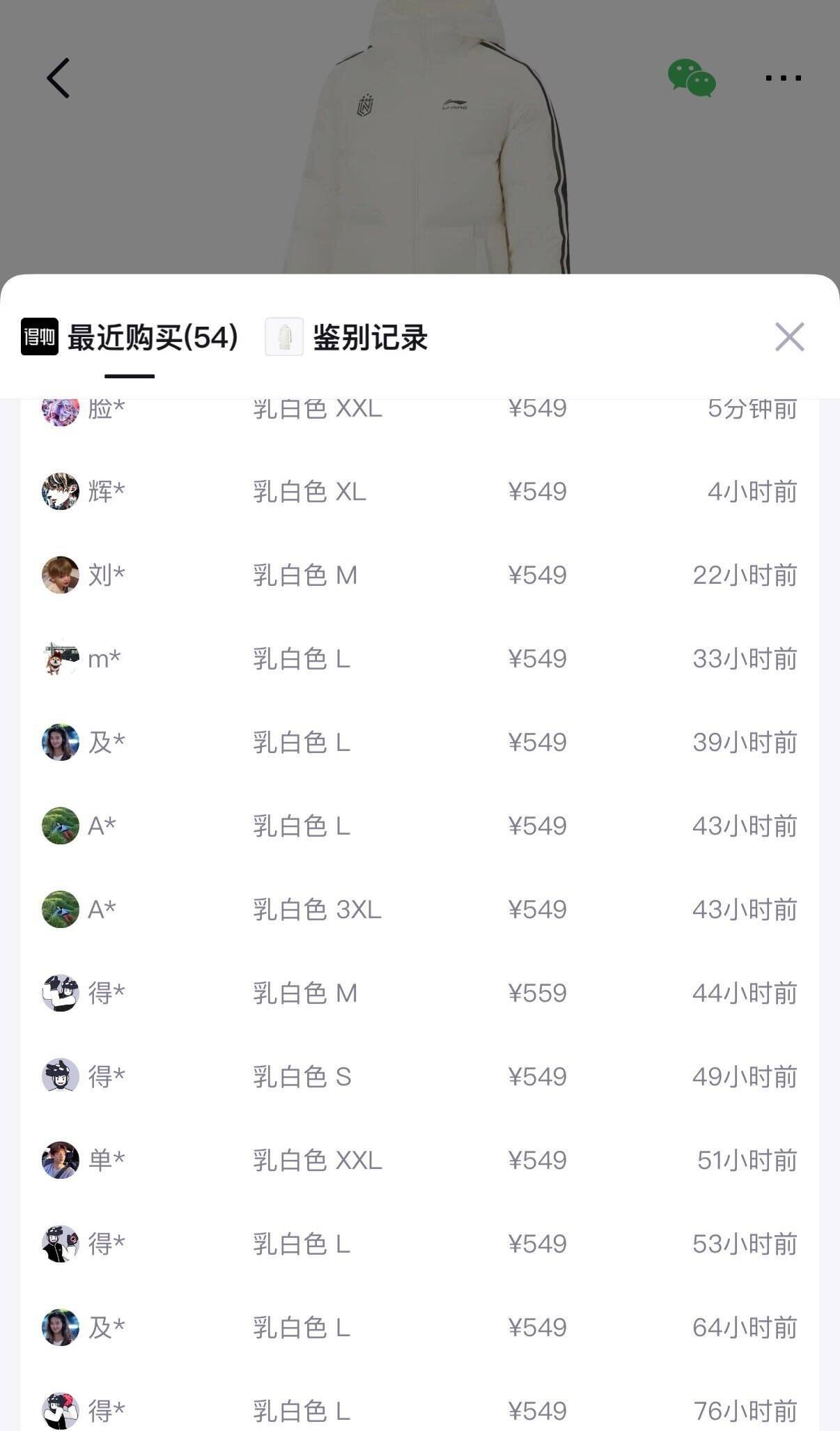Image resolution: width=840 pixels, height=1431 pixels.
Task: Go back using the top-left arrow
Action: [x=59, y=77]
